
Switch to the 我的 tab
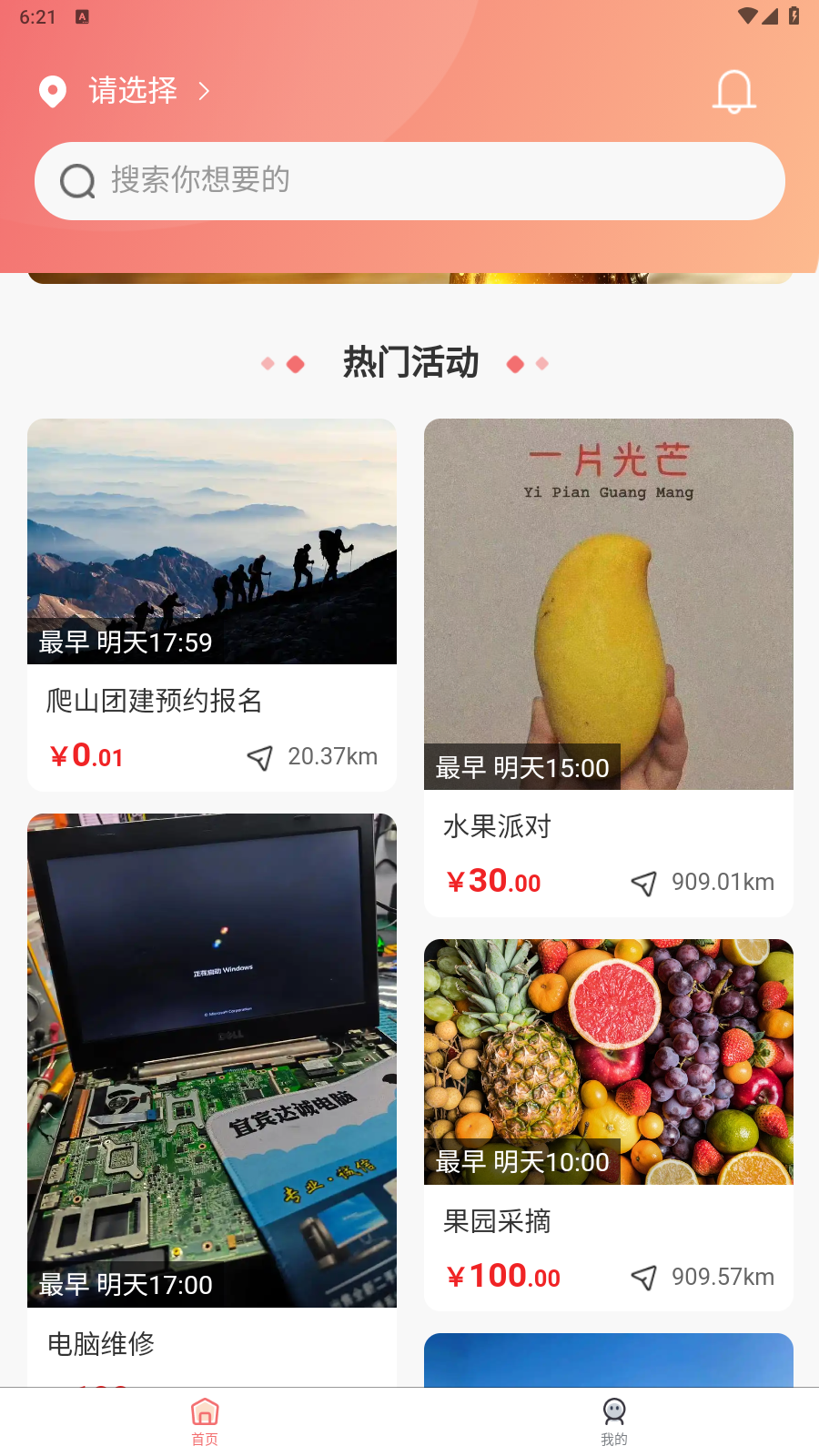[614, 1421]
